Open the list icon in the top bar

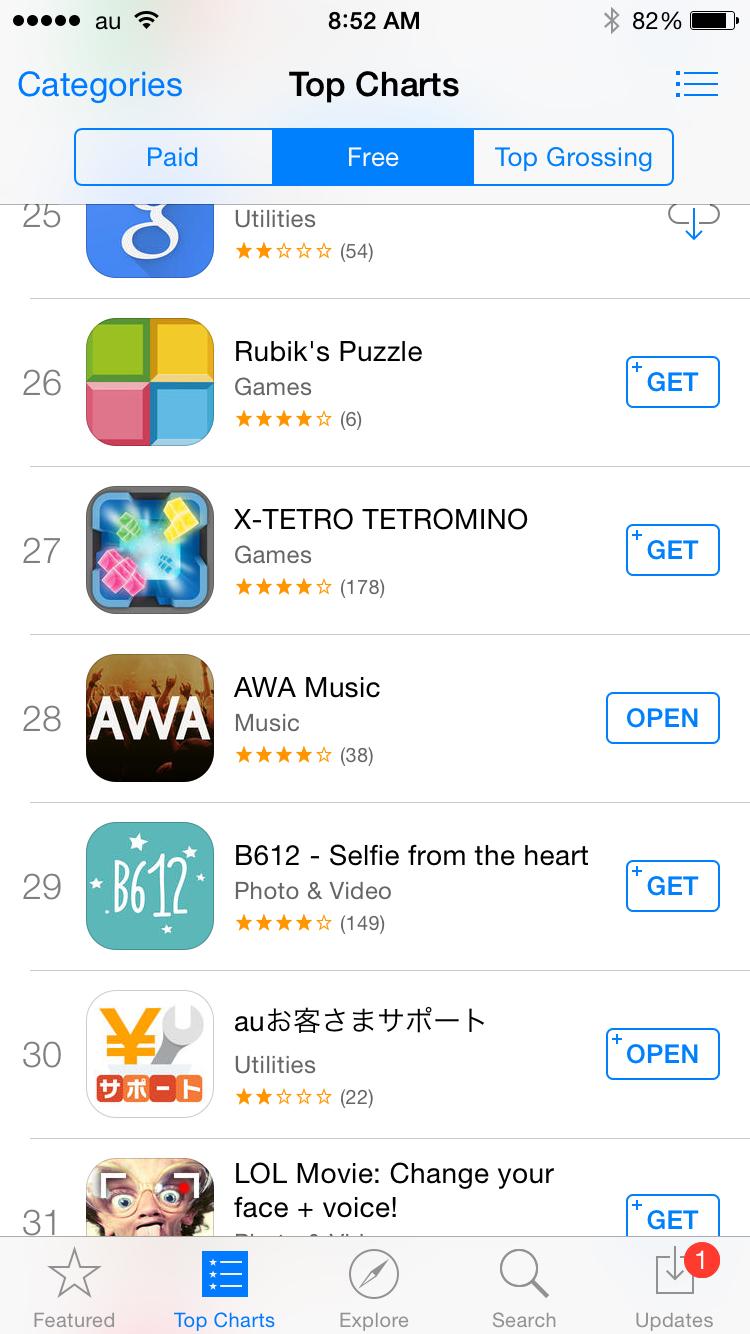click(x=696, y=84)
